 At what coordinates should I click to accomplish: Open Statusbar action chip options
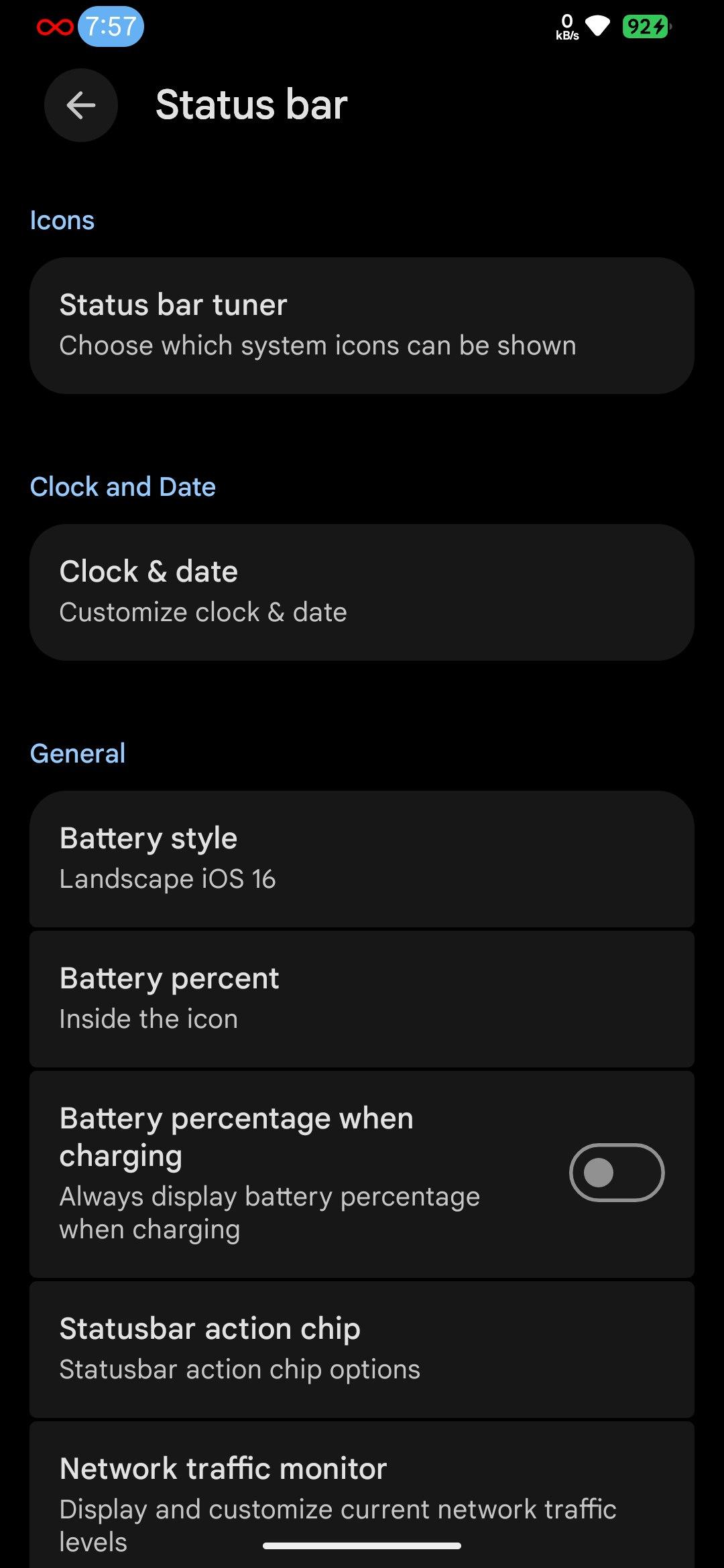pyautogui.click(x=362, y=1350)
